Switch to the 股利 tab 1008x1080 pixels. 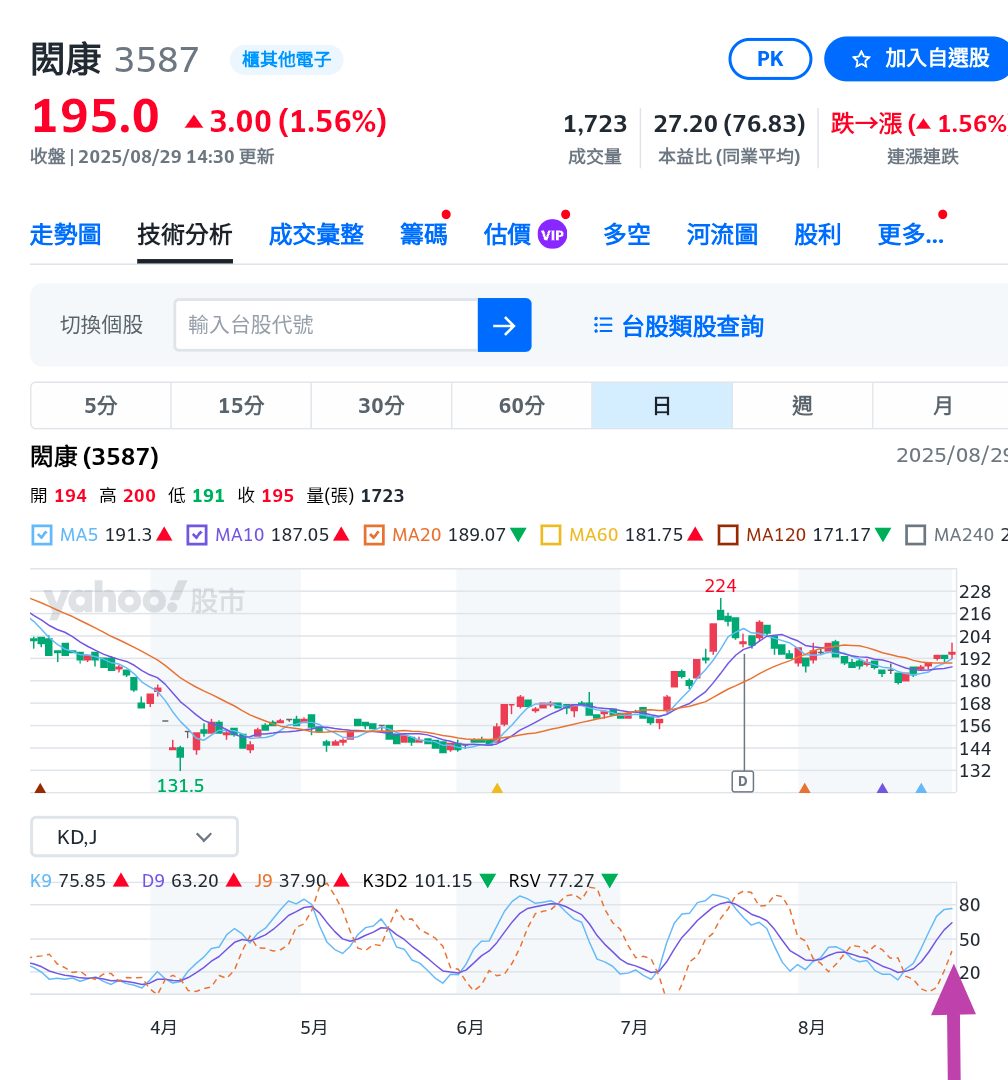click(x=818, y=235)
